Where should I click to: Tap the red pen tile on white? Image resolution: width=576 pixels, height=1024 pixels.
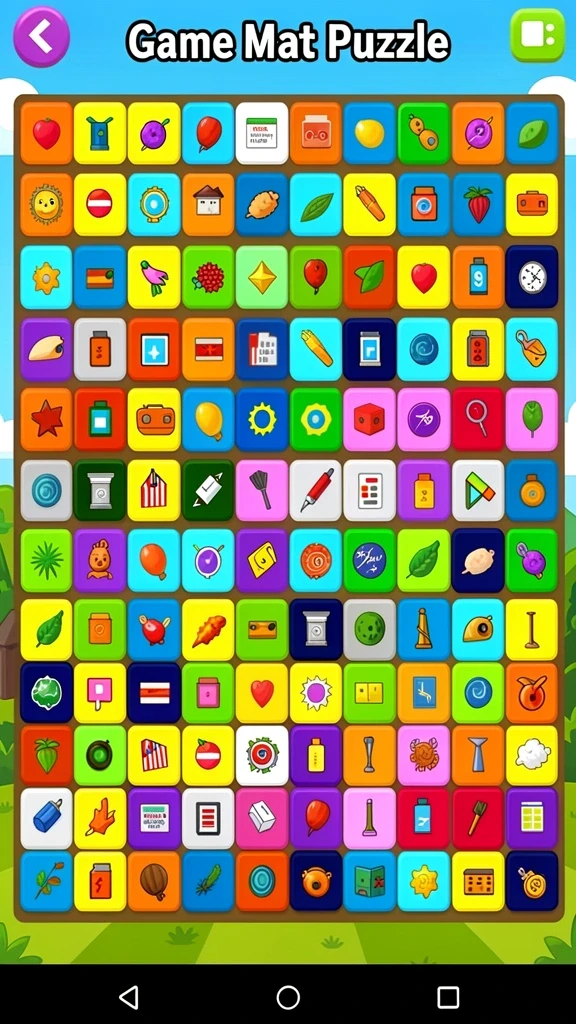(316, 490)
